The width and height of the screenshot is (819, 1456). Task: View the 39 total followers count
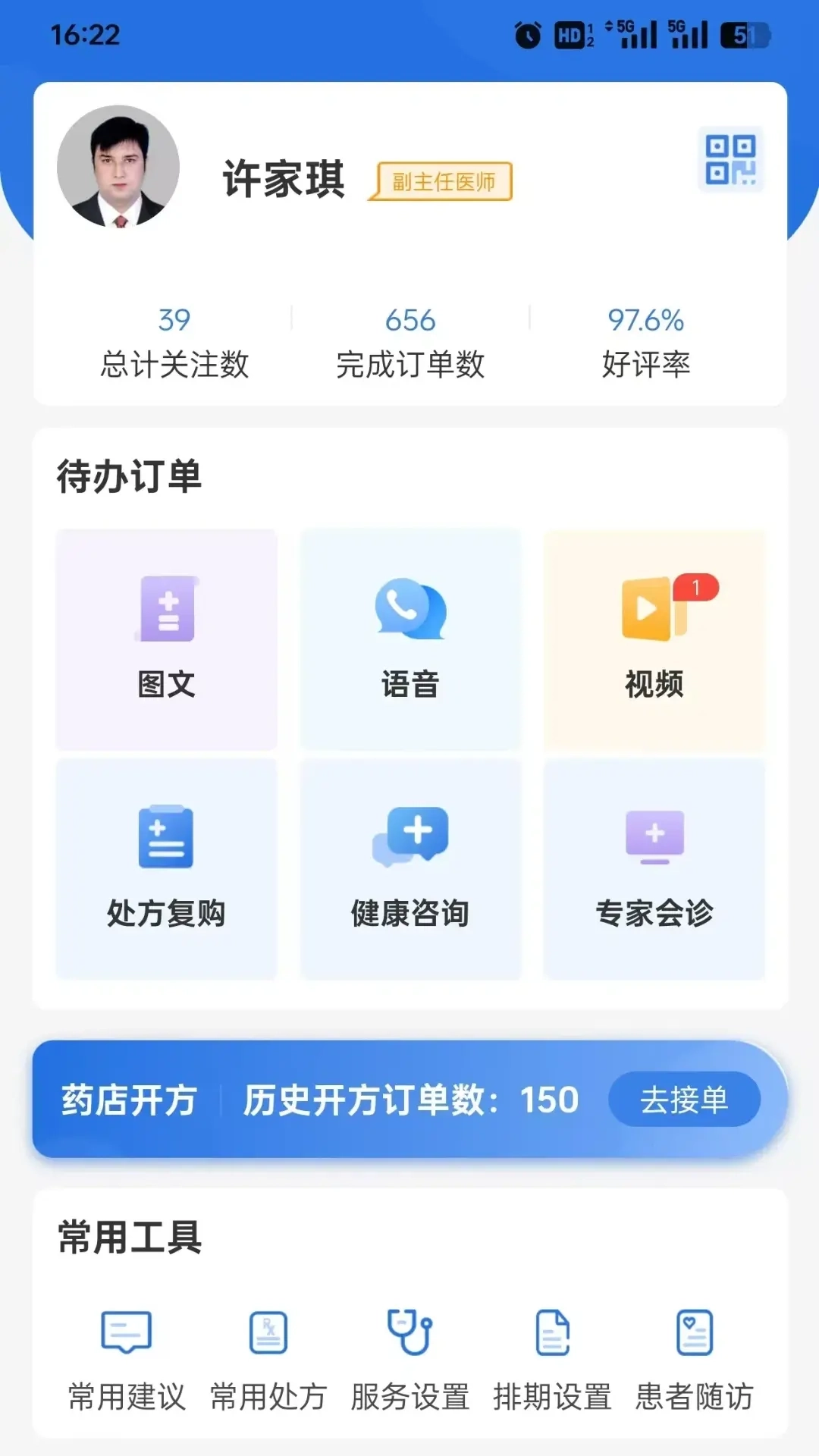click(175, 341)
